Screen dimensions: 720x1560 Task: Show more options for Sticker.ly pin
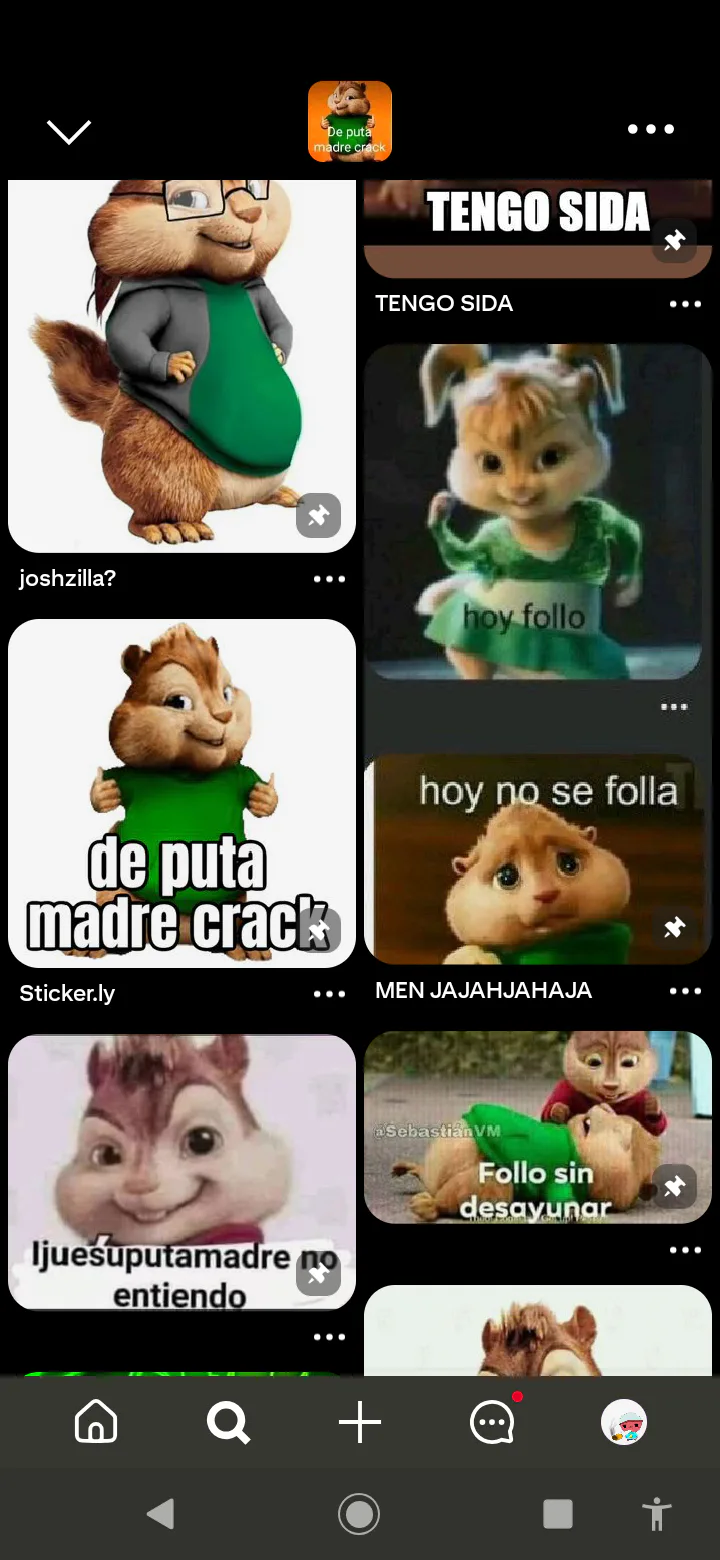pos(329,994)
